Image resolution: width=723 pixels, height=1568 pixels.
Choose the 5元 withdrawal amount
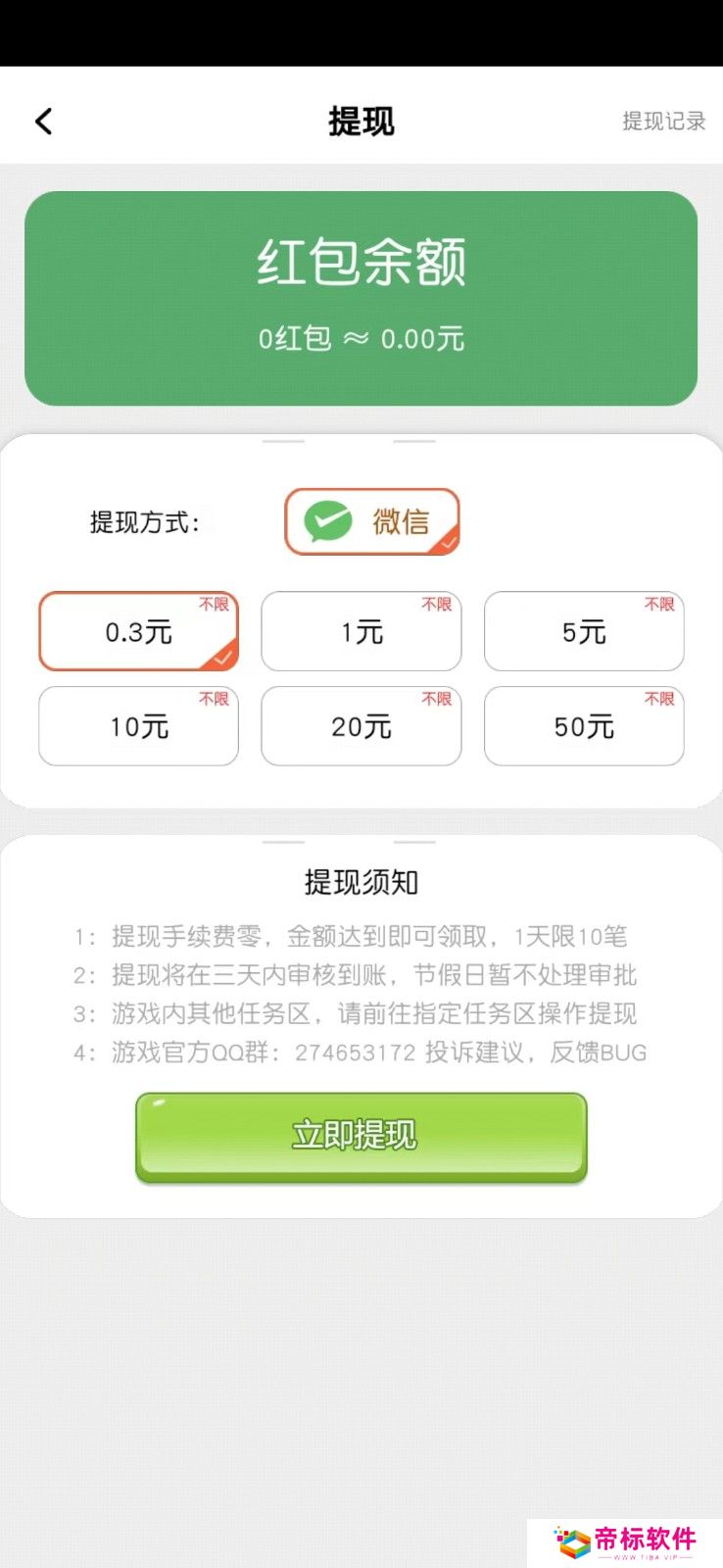pyautogui.click(x=584, y=631)
